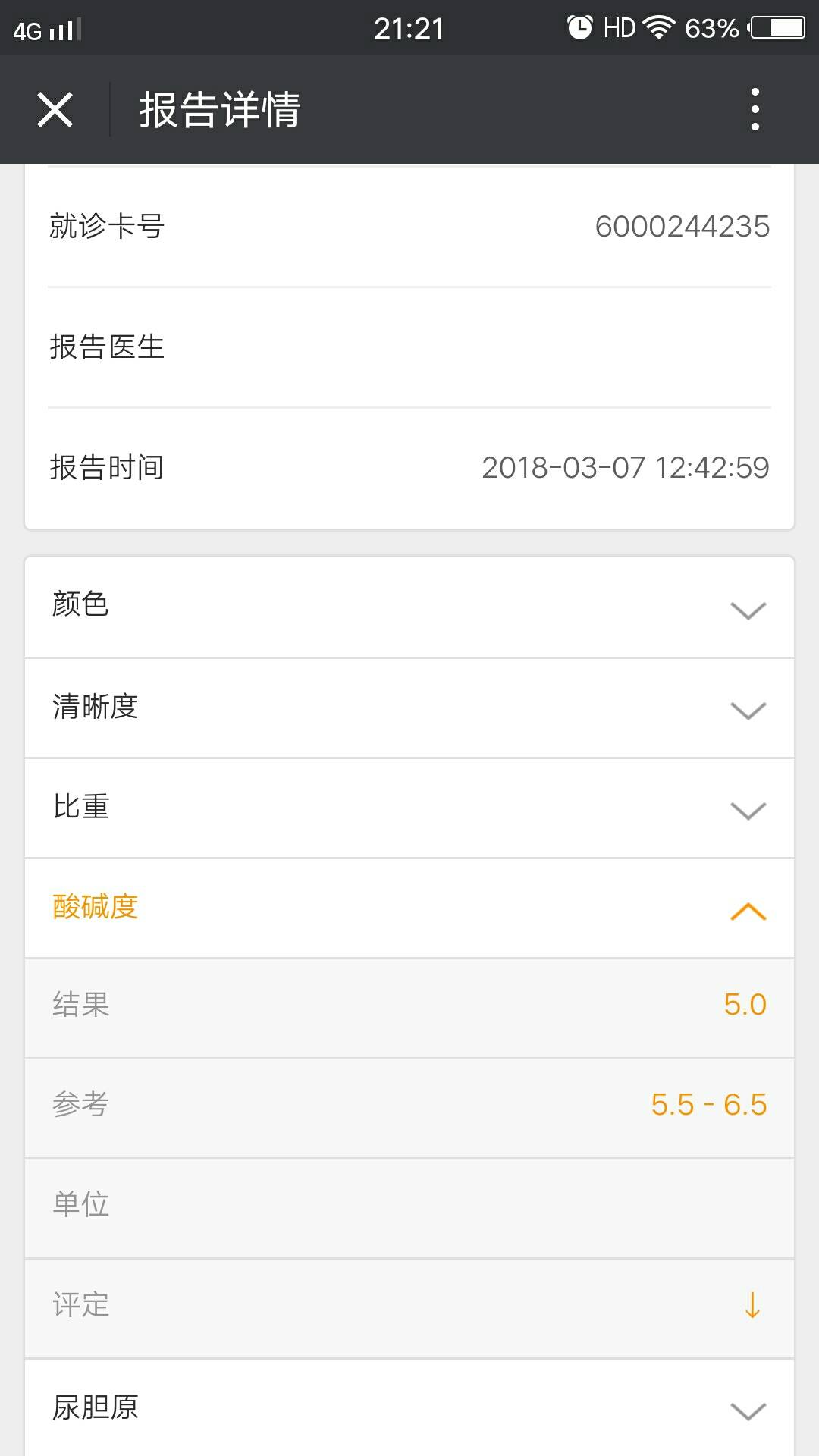The image size is (819, 1456).
Task: Close the 报告详情 page
Action: click(55, 109)
